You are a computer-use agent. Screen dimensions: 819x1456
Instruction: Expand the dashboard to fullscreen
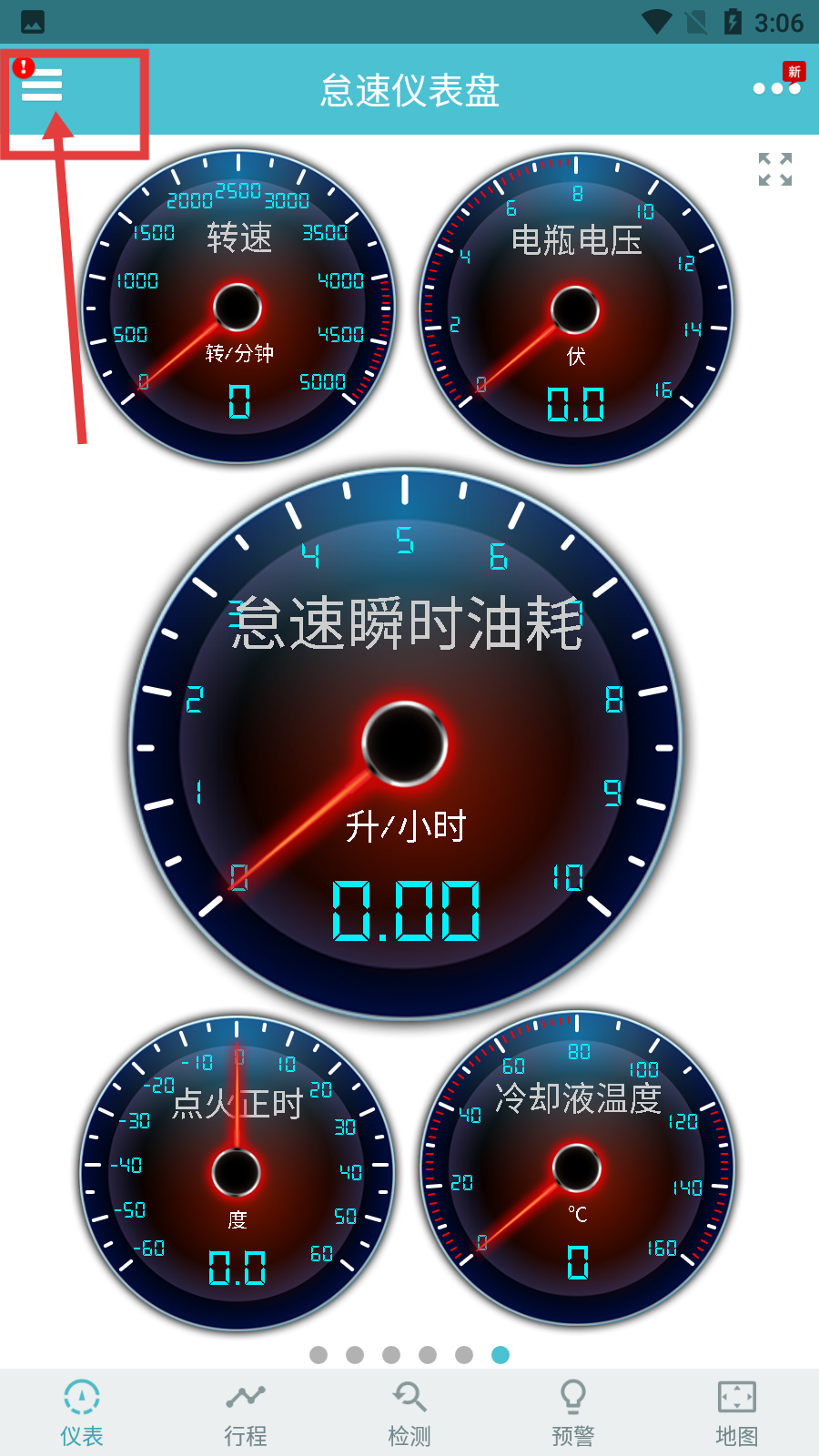coord(775,169)
